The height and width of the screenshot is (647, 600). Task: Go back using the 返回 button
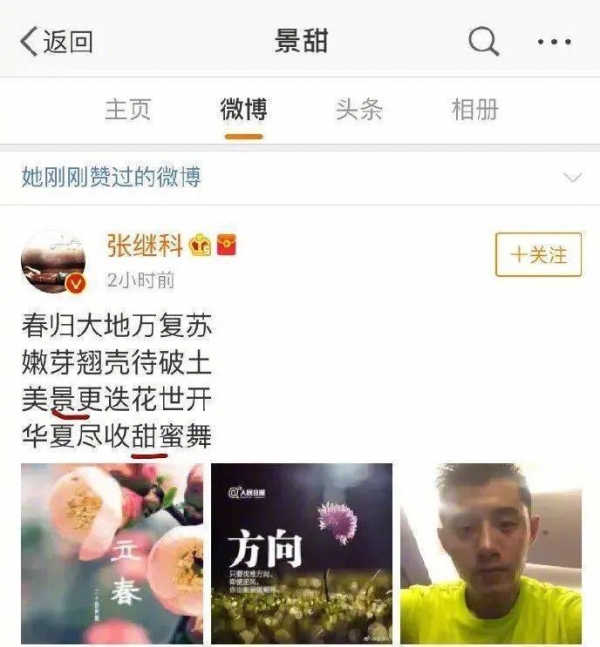click(x=56, y=42)
